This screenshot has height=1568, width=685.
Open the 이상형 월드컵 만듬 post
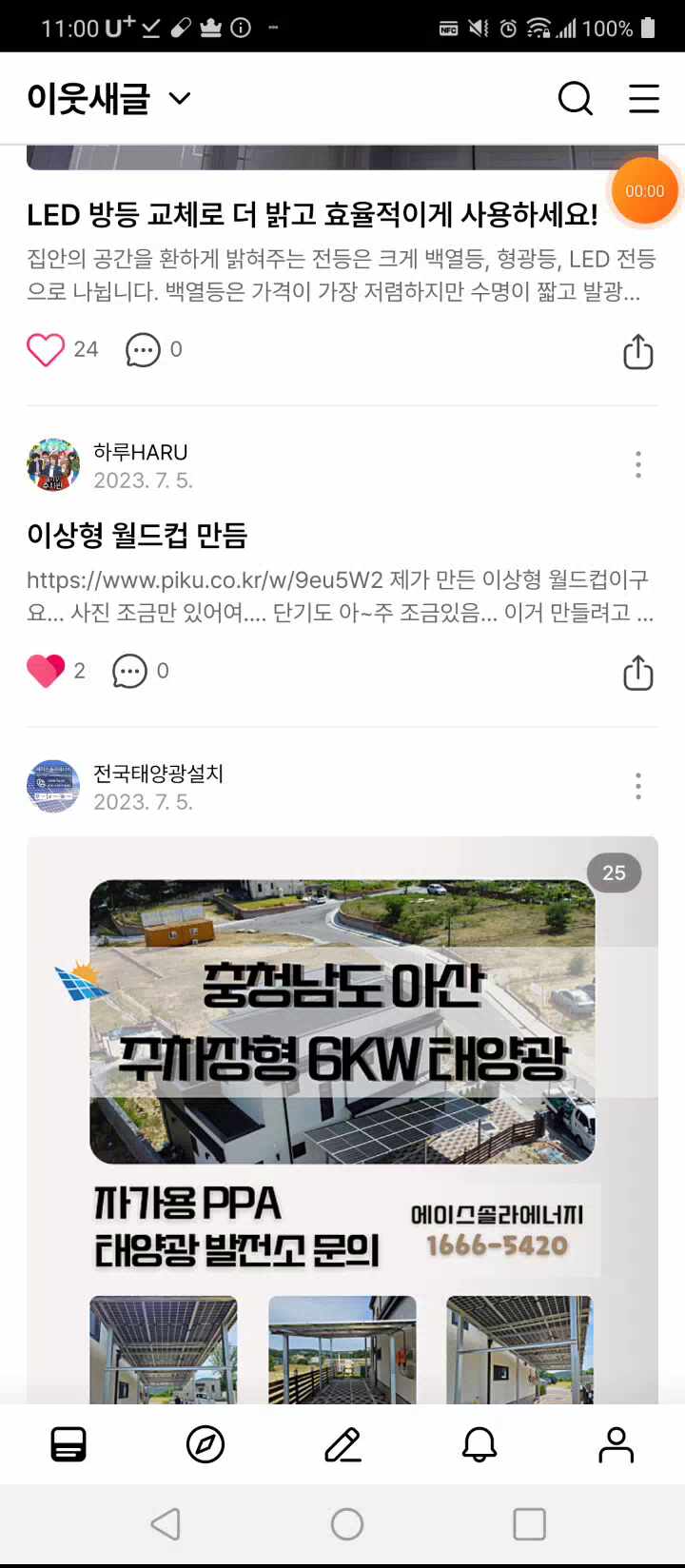(137, 536)
